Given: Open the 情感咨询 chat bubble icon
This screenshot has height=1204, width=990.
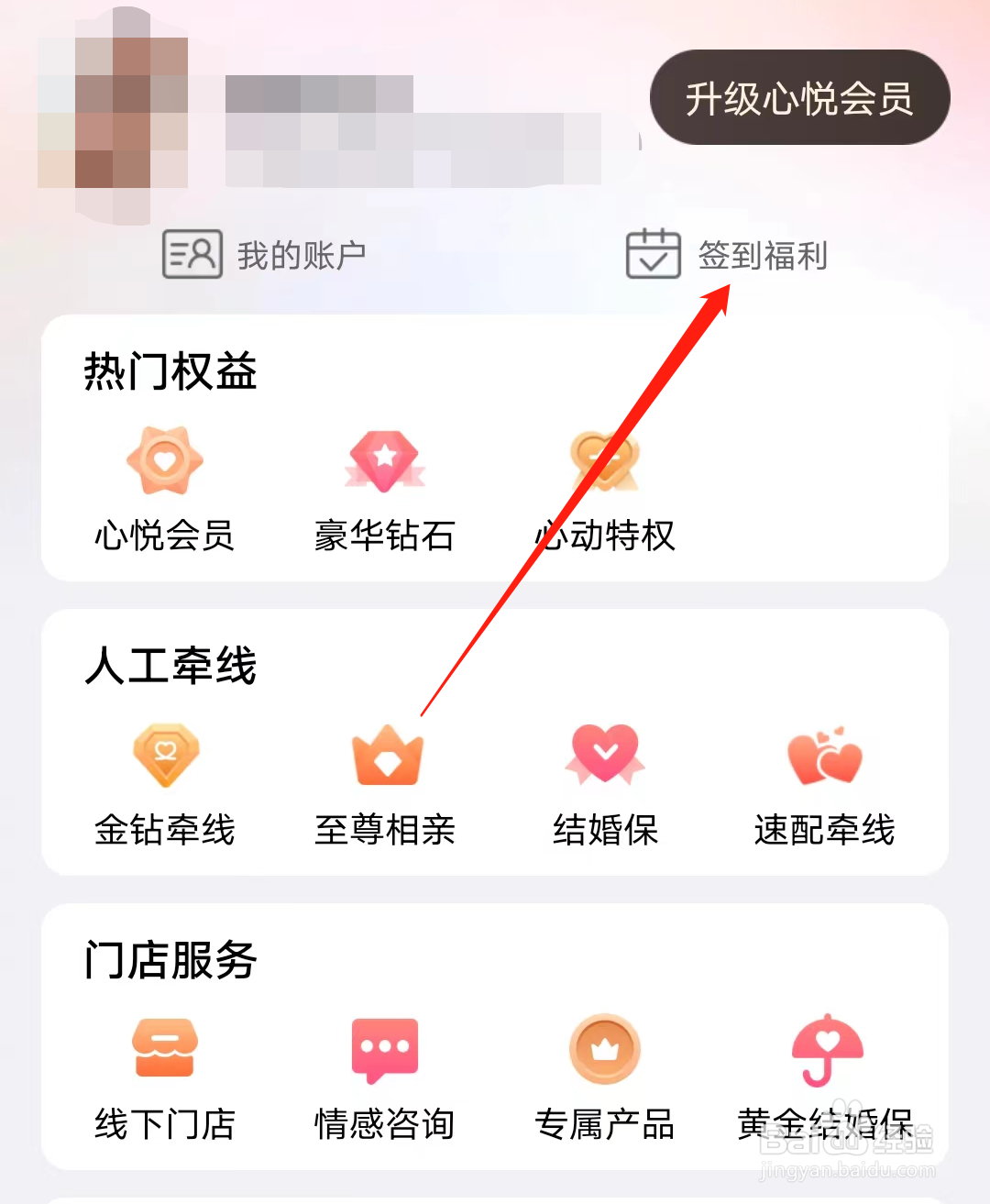Looking at the screenshot, I should click(385, 1050).
